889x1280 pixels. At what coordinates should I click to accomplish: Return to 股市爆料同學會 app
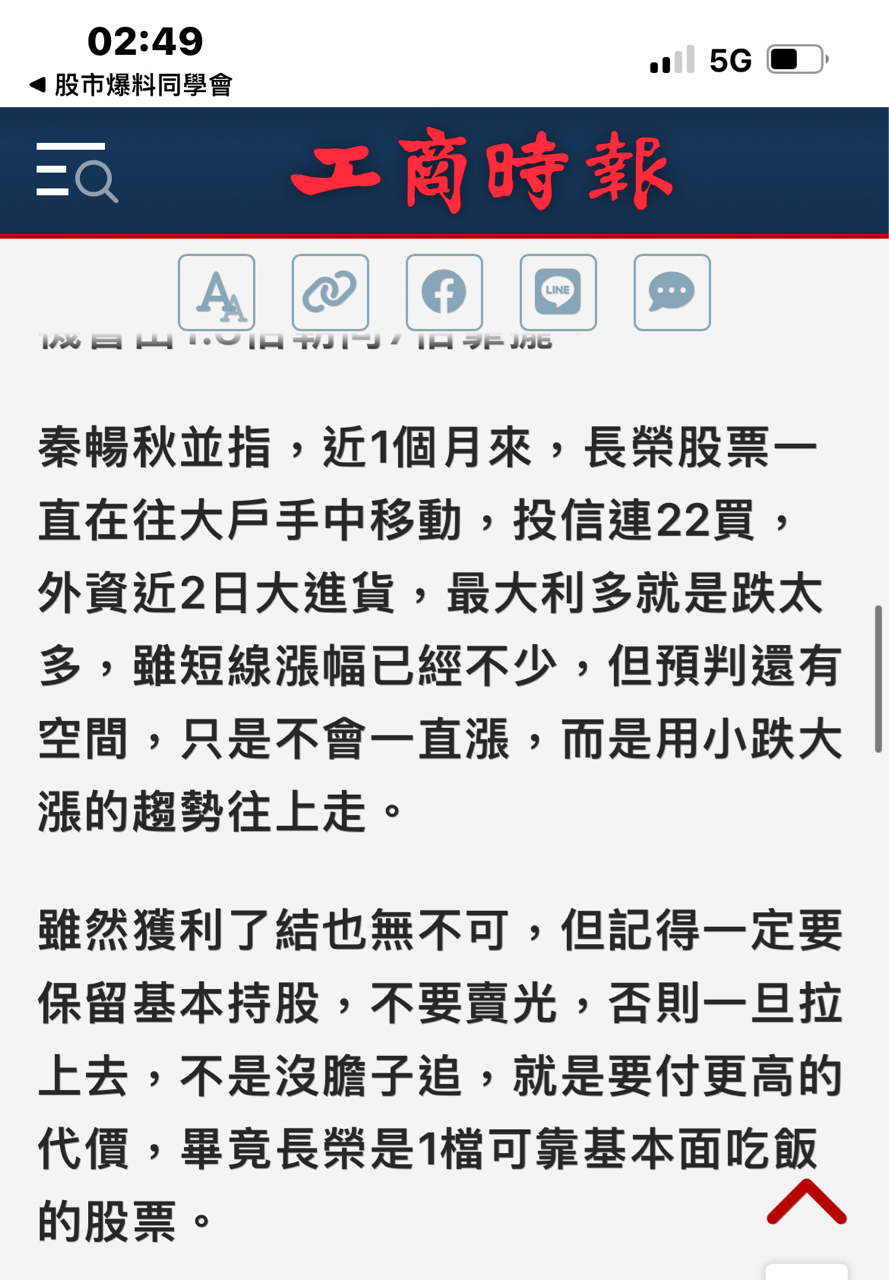[x=131, y=86]
